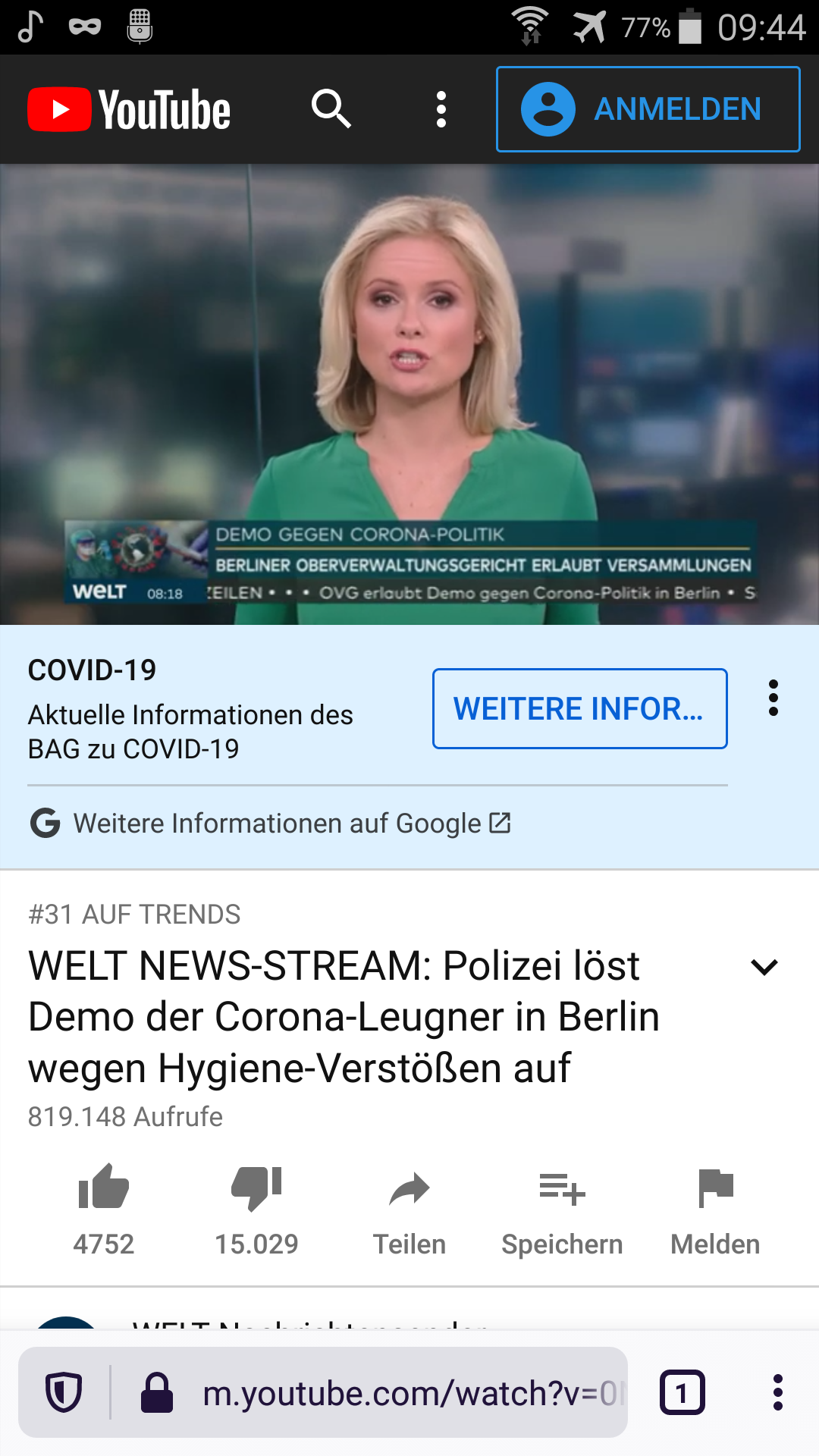
Task: Report the video with Melden
Action: tap(715, 1206)
